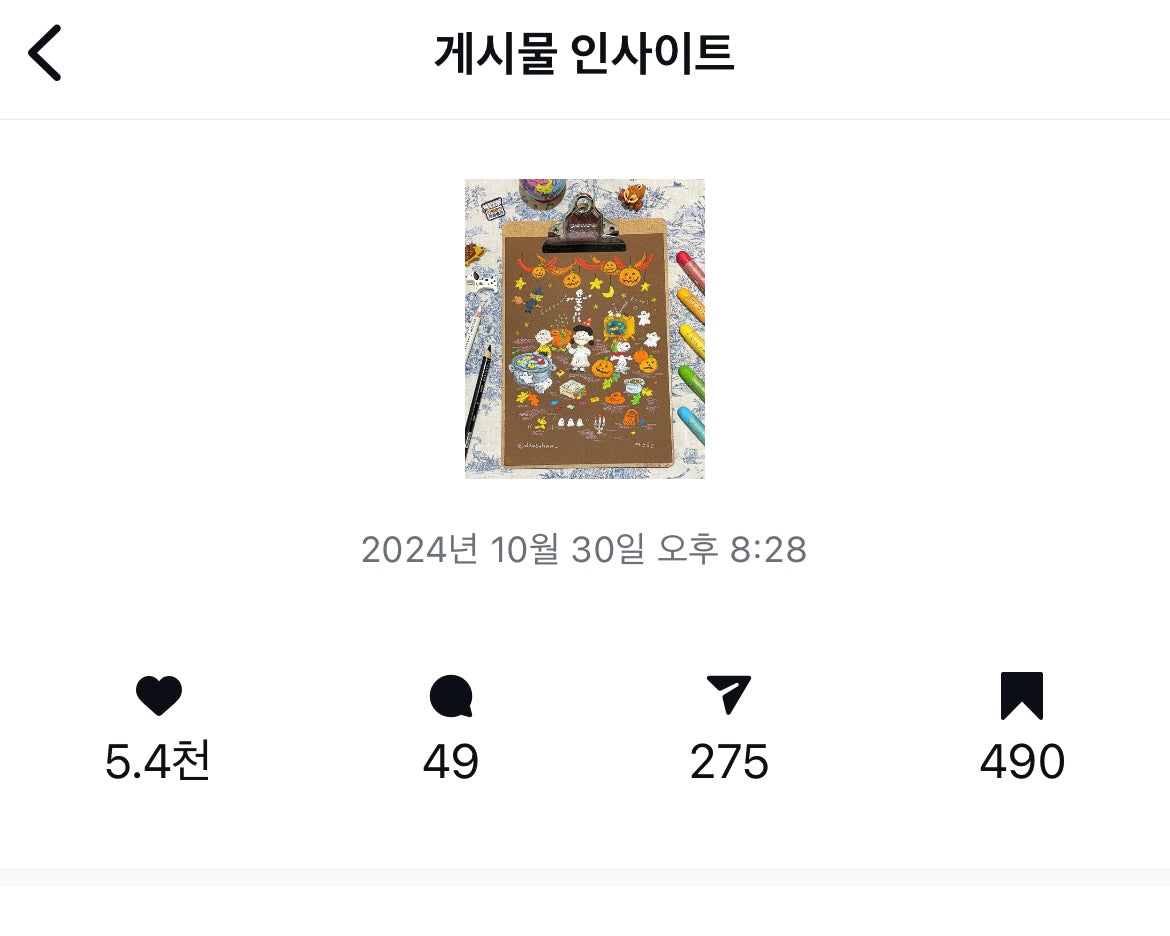Go back using the top-left arrow
1170x936 pixels.
click(x=45, y=54)
